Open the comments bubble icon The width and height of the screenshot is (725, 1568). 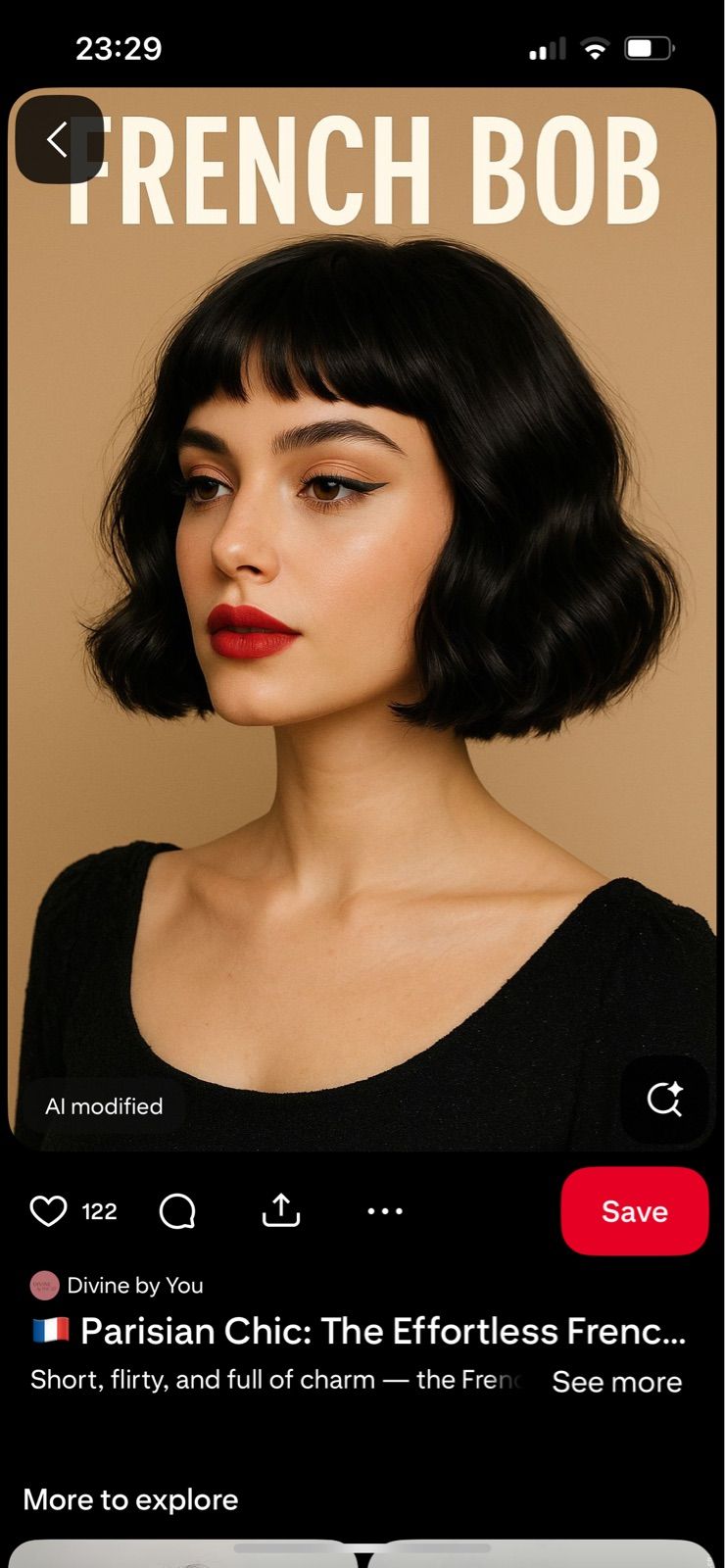click(x=177, y=1211)
